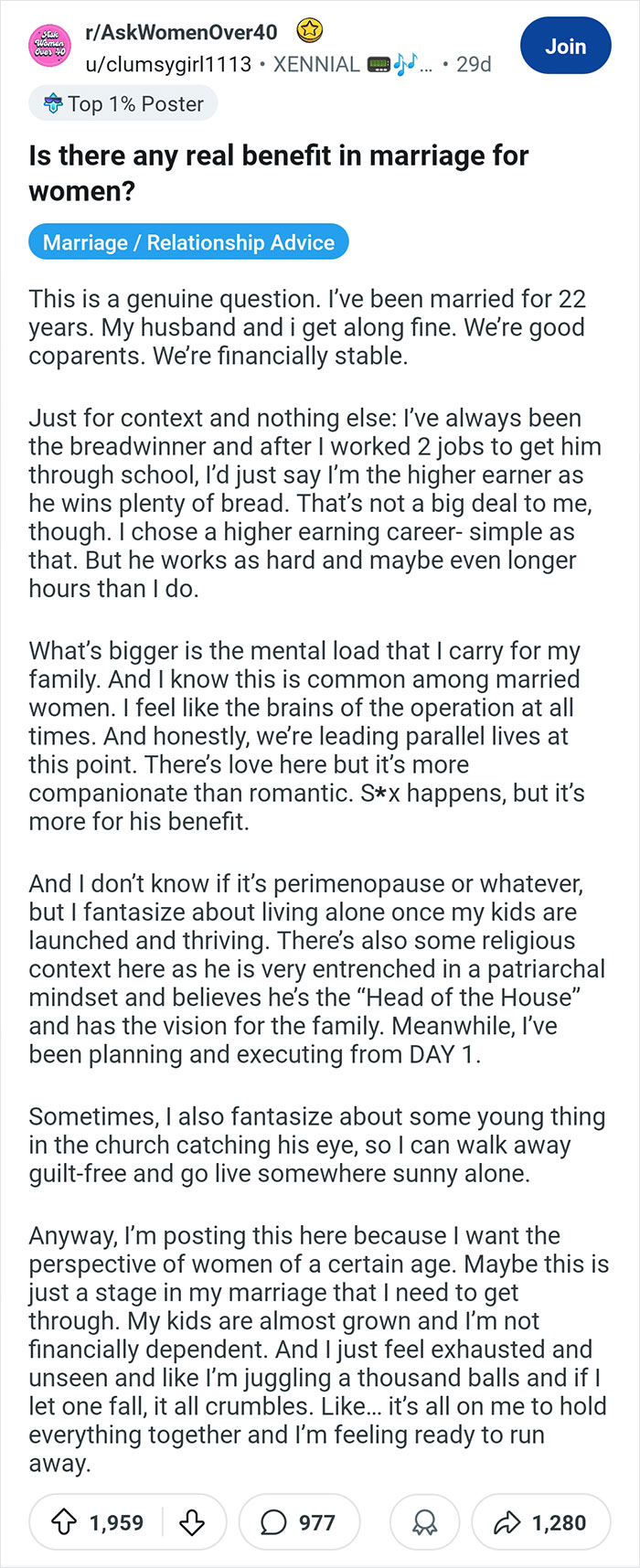Filter by Marriage / Relationship Advice flair
Viewport: 640px width, 1568px height.
pyautogui.click(x=188, y=242)
